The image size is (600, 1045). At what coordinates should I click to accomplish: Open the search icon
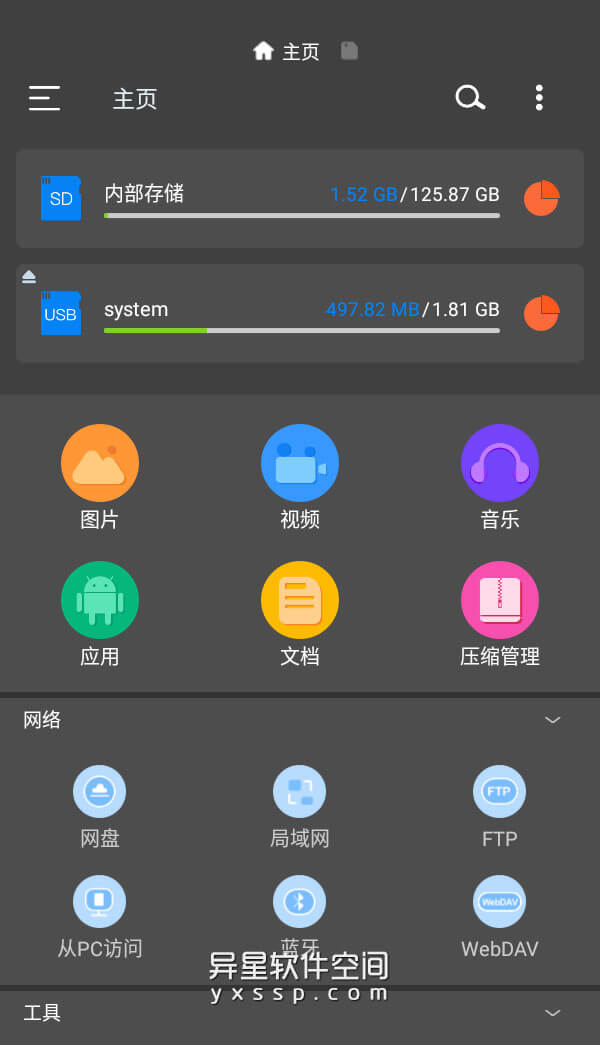pyautogui.click(x=470, y=98)
